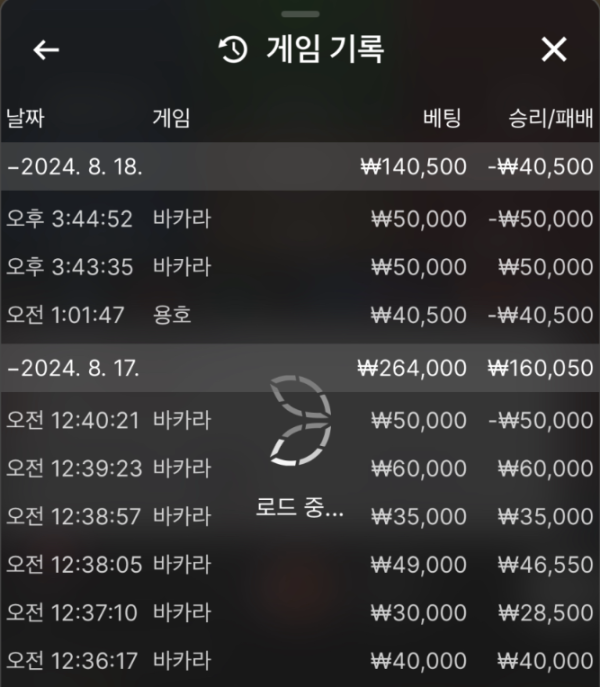The image size is (600, 687).
Task: Open the 오후 3:44:52 바카라 record
Action: point(300,219)
